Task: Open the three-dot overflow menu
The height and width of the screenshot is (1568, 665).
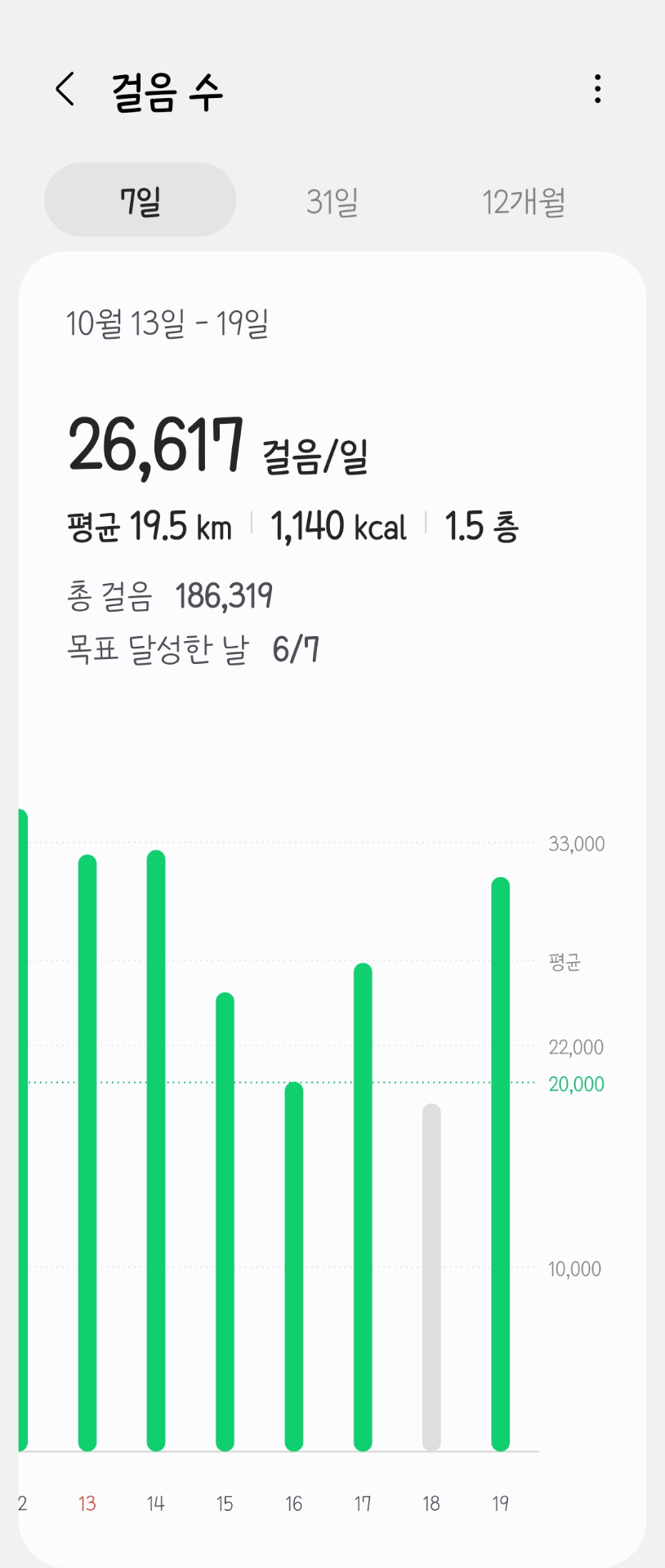Action: tap(598, 89)
